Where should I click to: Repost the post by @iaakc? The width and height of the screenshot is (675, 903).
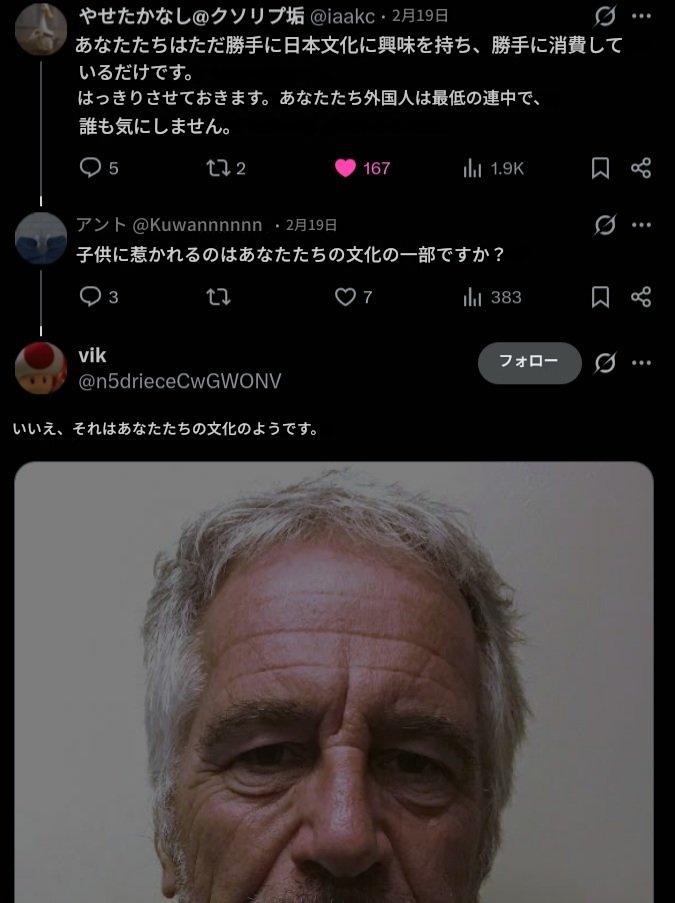click(216, 168)
